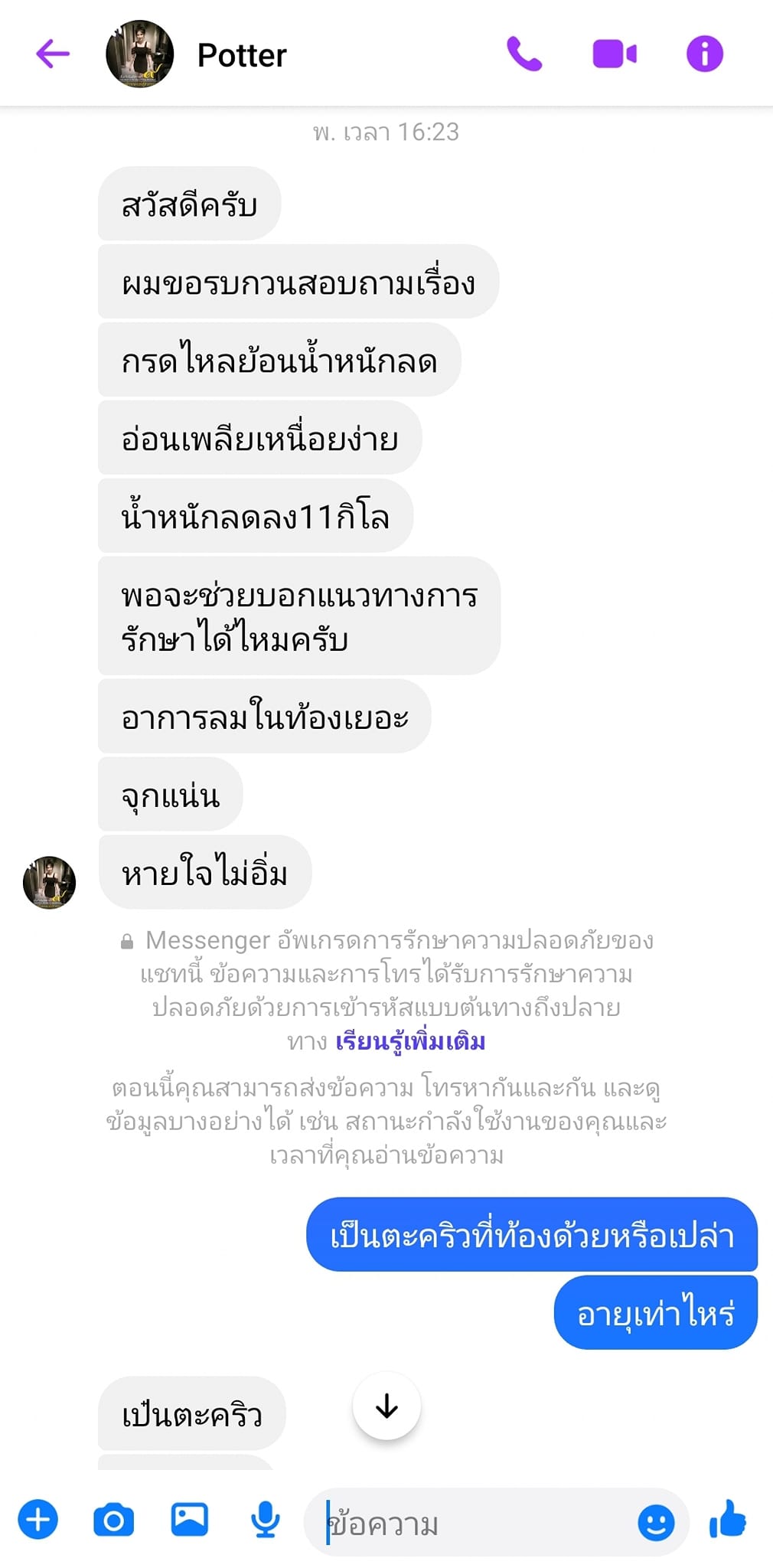This screenshot has height=1568, width=773.
Task: Open Potter's profile picture in header
Action: 139,54
